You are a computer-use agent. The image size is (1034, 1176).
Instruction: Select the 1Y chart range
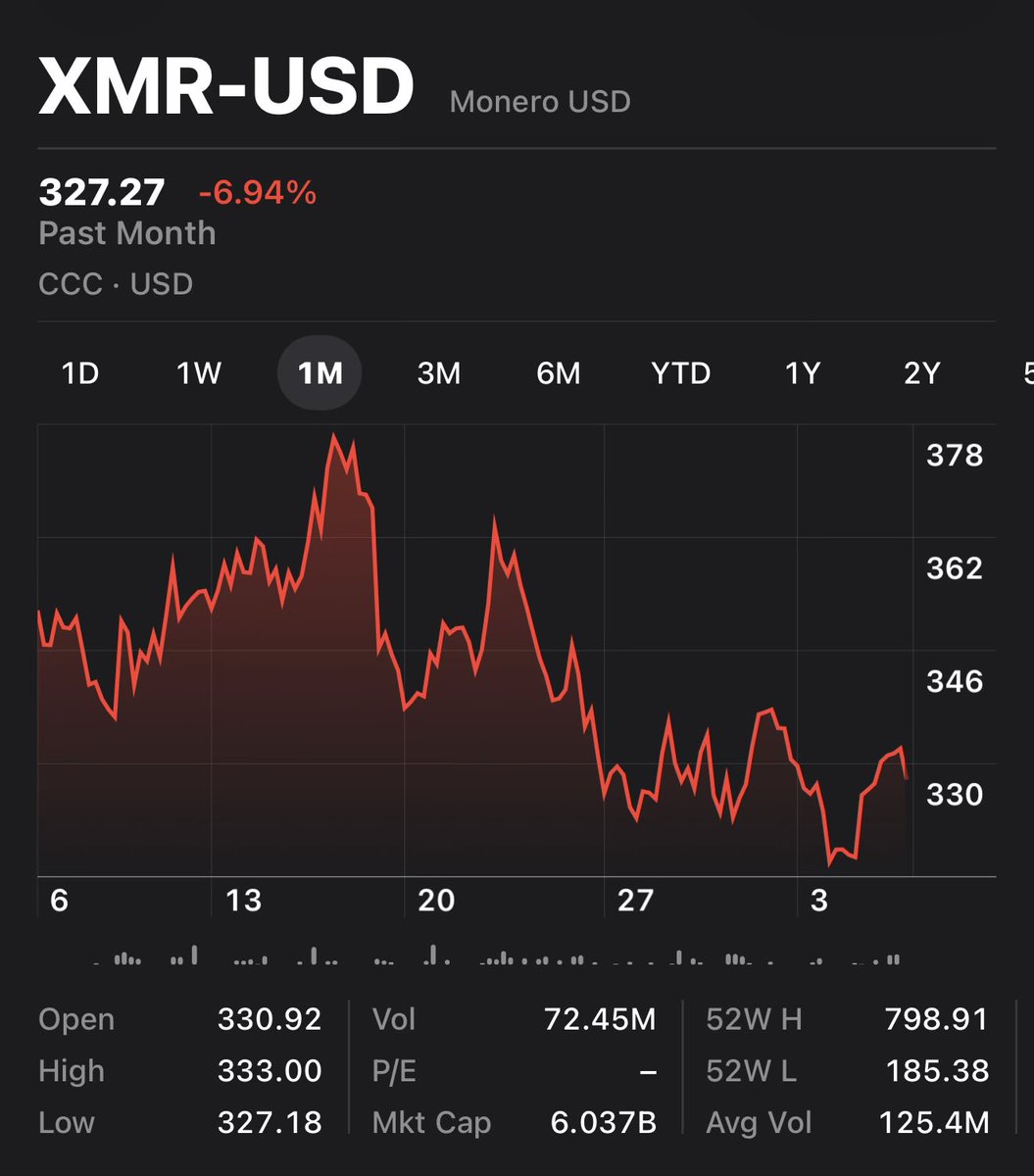pyautogui.click(x=802, y=373)
